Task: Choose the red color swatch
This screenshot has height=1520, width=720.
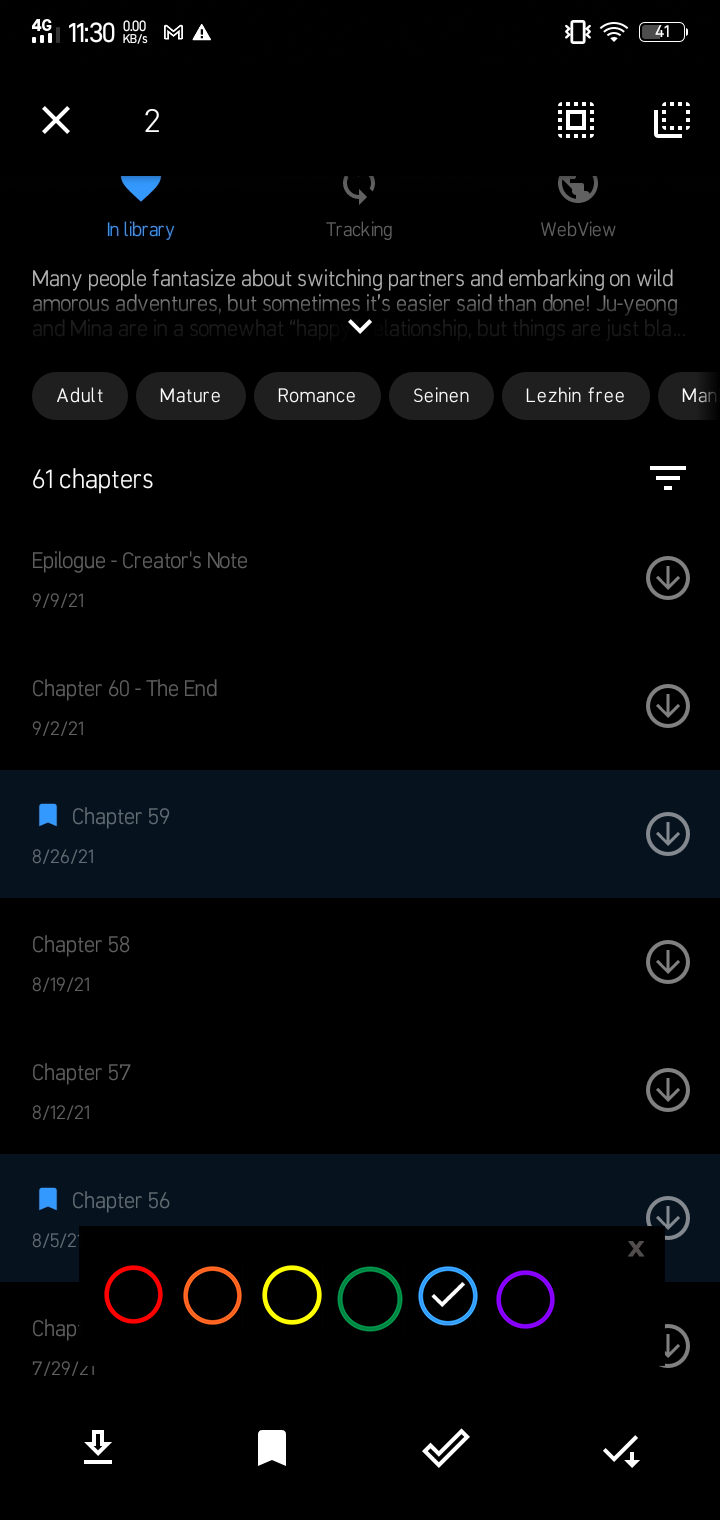Action: pos(133,1295)
